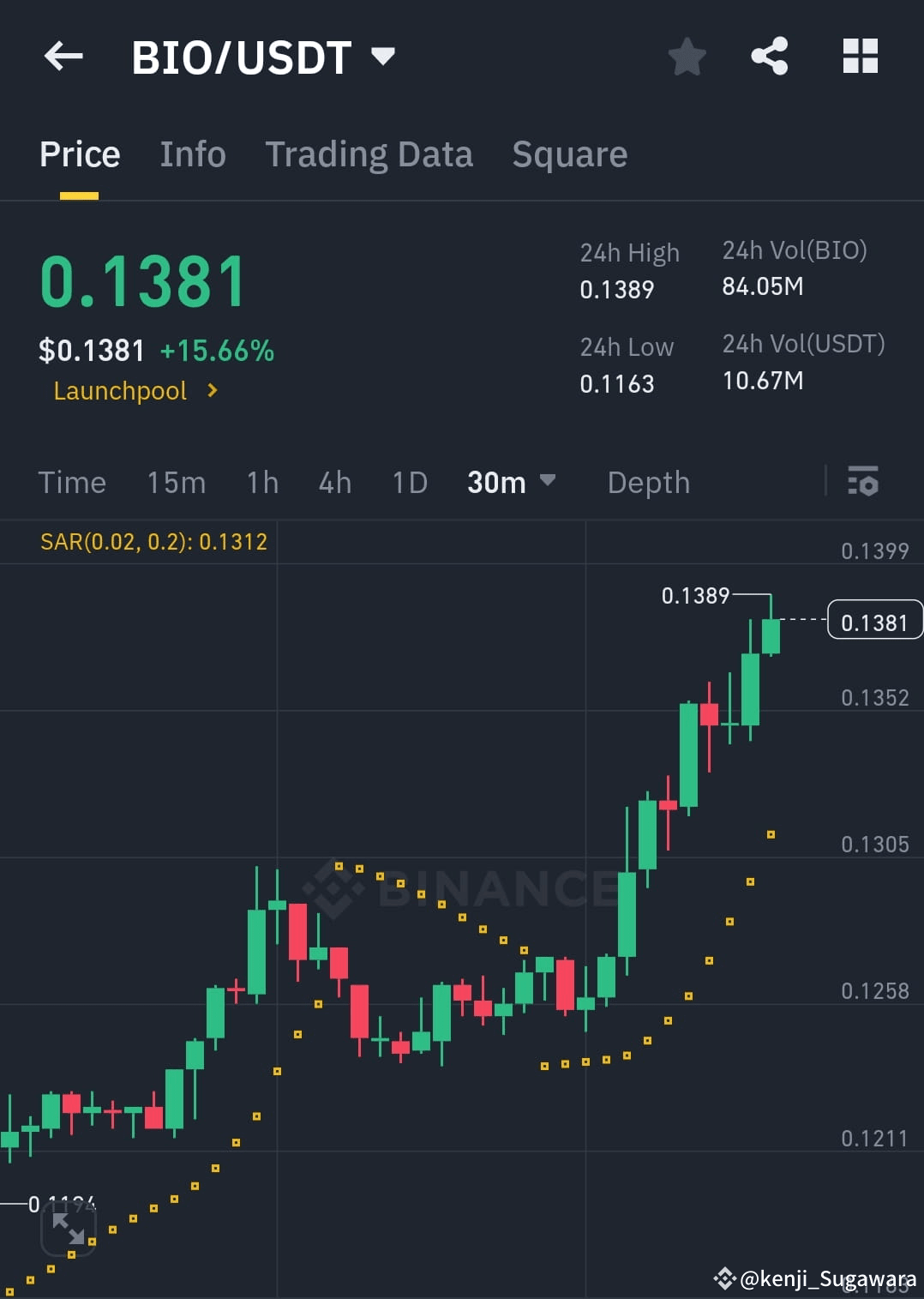View the Depth chart
Image resolution: width=924 pixels, height=1299 pixels.
(648, 482)
